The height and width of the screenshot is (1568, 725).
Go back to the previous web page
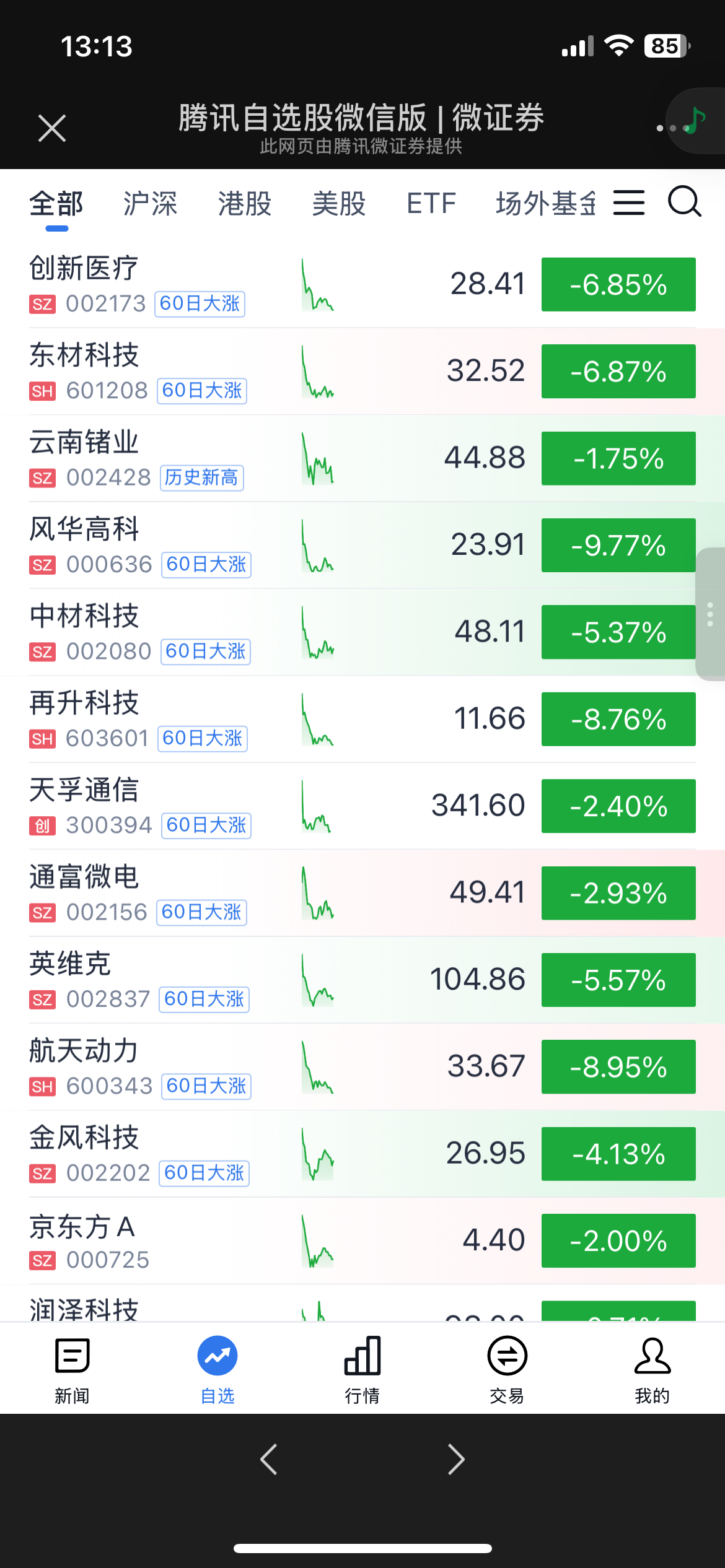pos(269,1460)
